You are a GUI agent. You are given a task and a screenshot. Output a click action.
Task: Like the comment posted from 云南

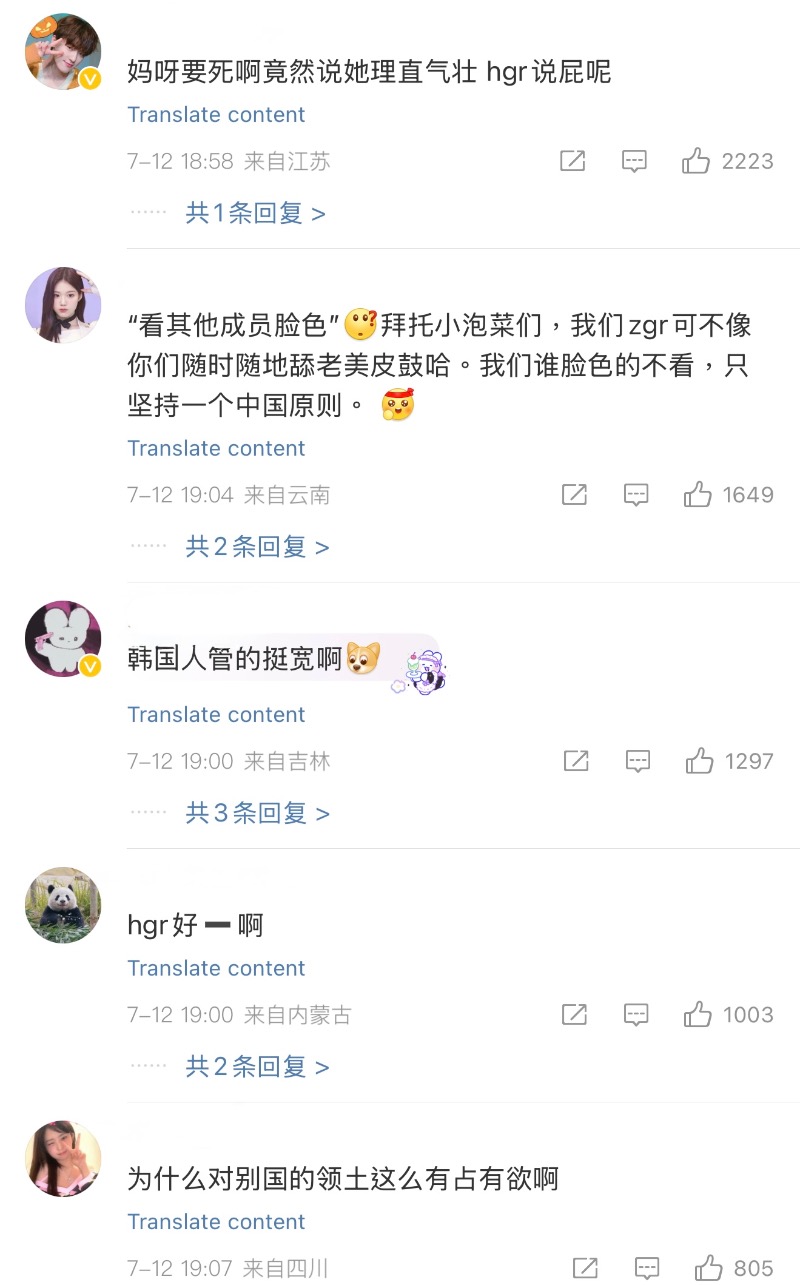697,495
